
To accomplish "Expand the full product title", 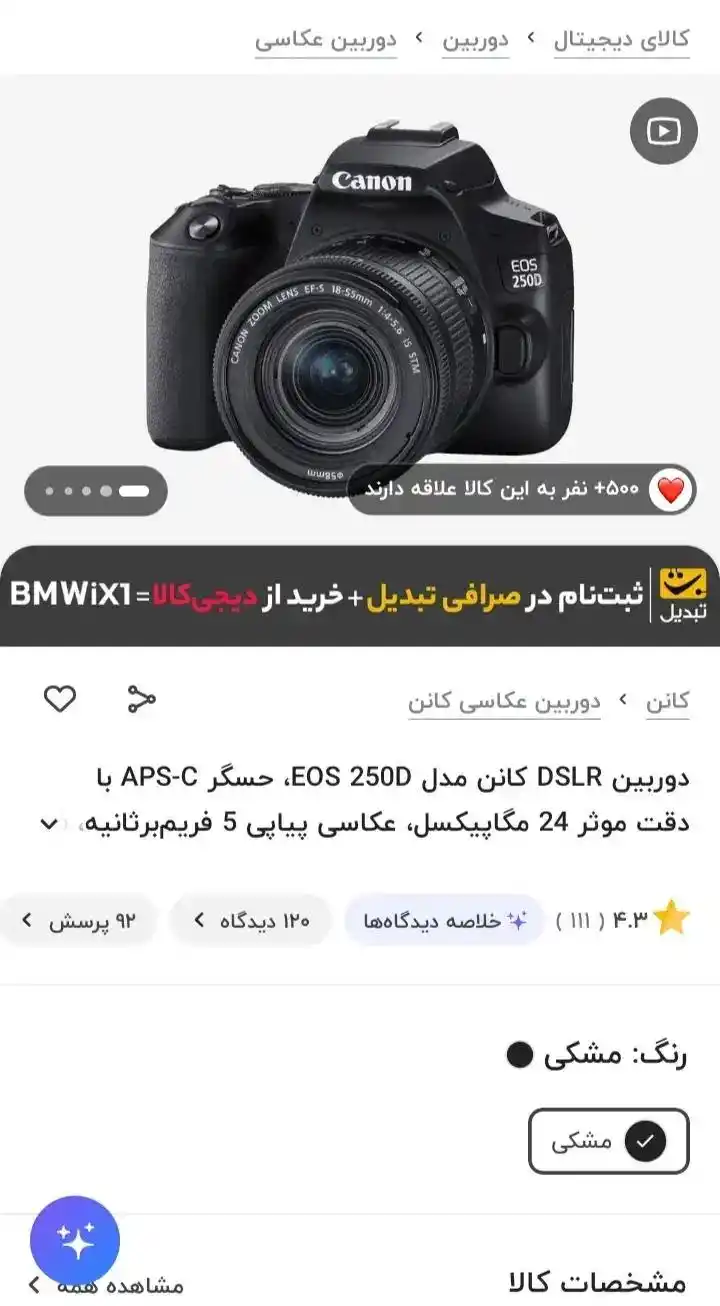I will [48, 823].
